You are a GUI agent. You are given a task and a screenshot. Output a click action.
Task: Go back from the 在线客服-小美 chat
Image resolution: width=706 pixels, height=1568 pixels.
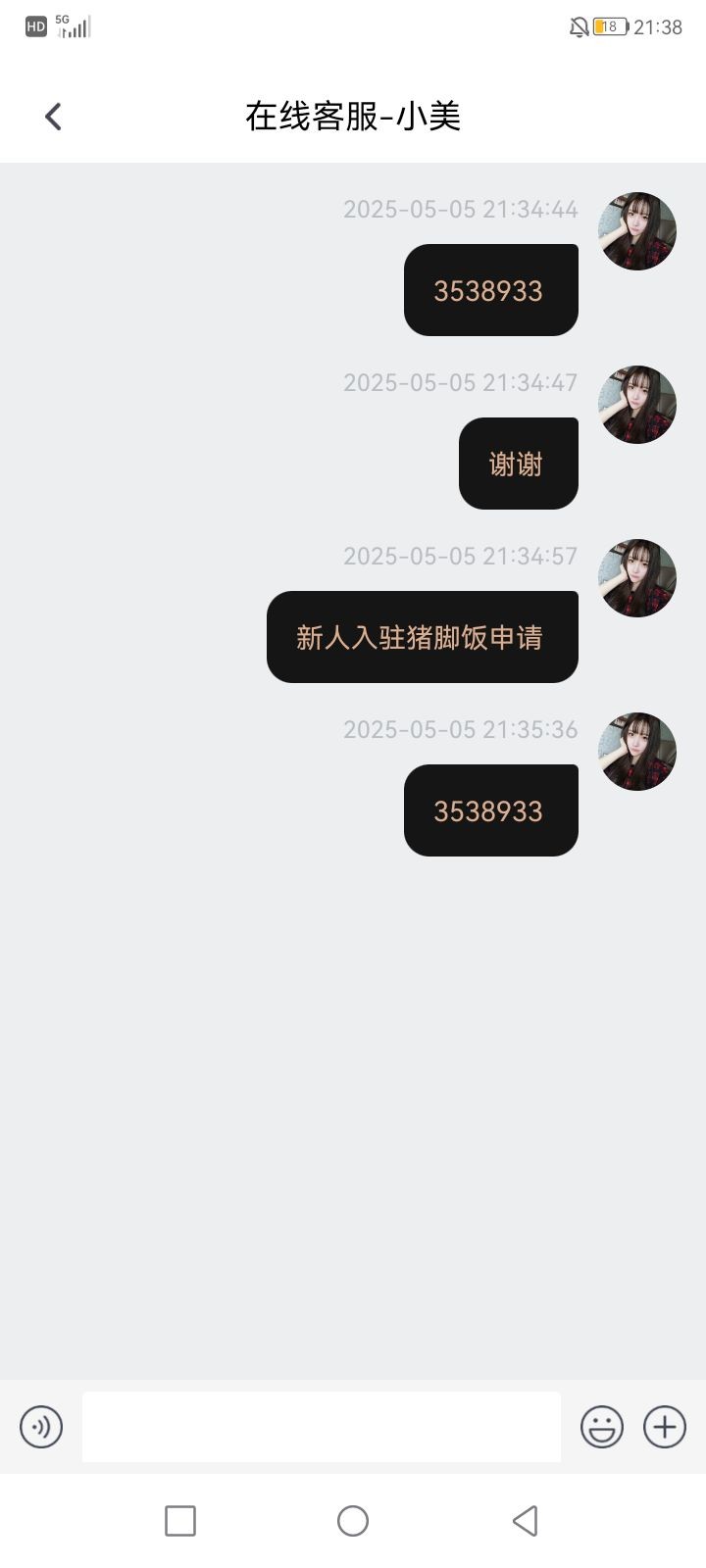(53, 117)
